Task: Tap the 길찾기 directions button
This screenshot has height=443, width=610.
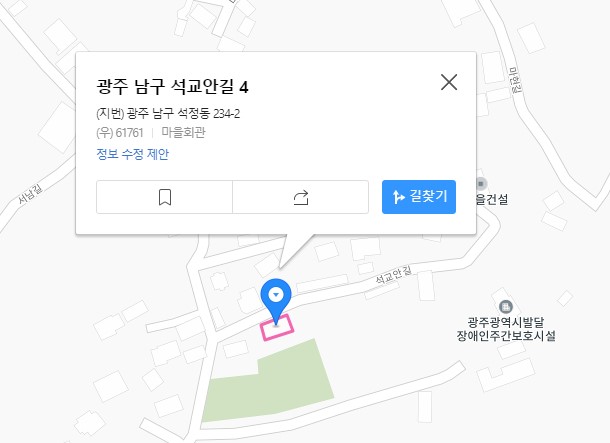Action: pos(419,197)
